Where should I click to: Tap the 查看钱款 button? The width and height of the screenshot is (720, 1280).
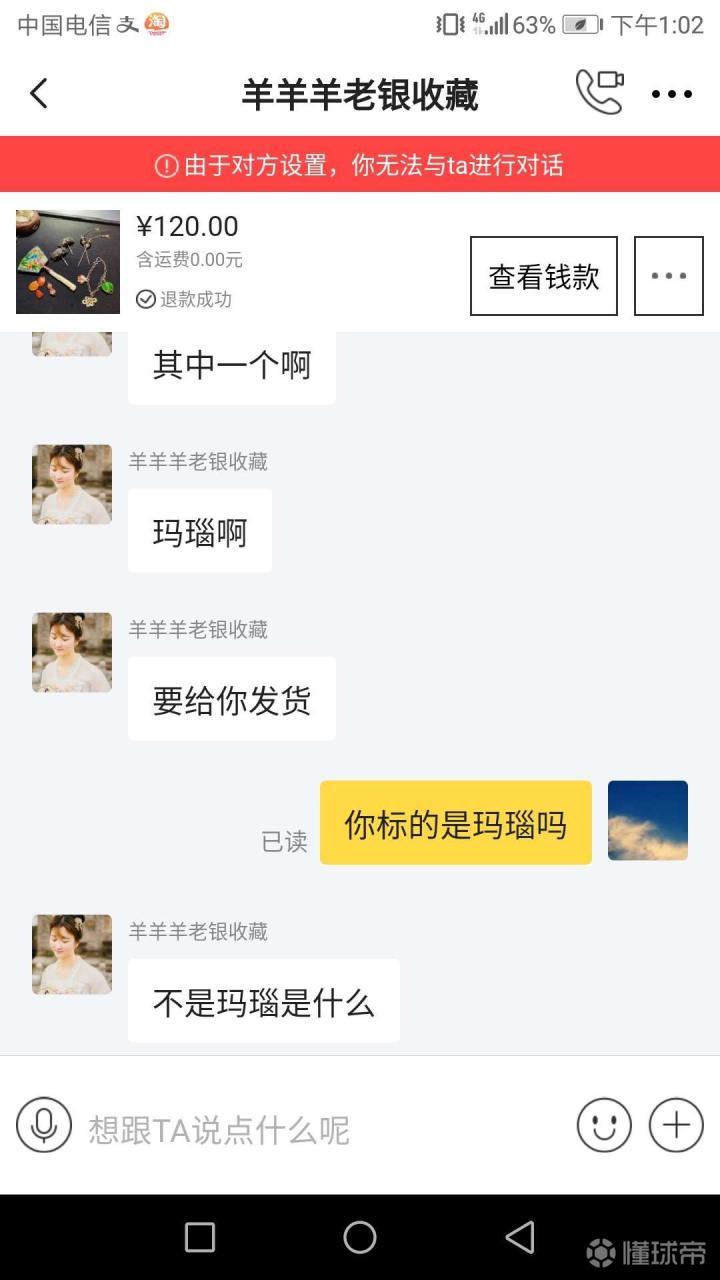[x=544, y=276]
